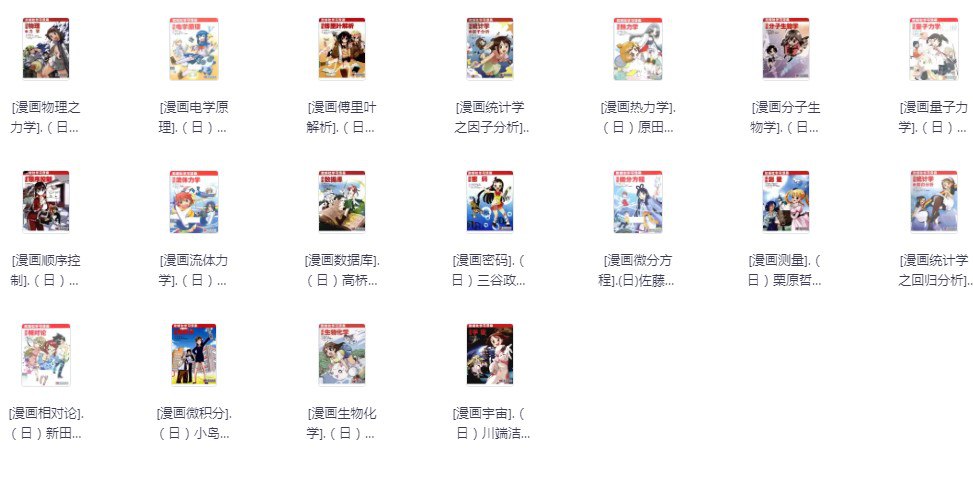View the 漫画生物化学 book
Viewport: 973px width, 479px height.
(x=342, y=355)
